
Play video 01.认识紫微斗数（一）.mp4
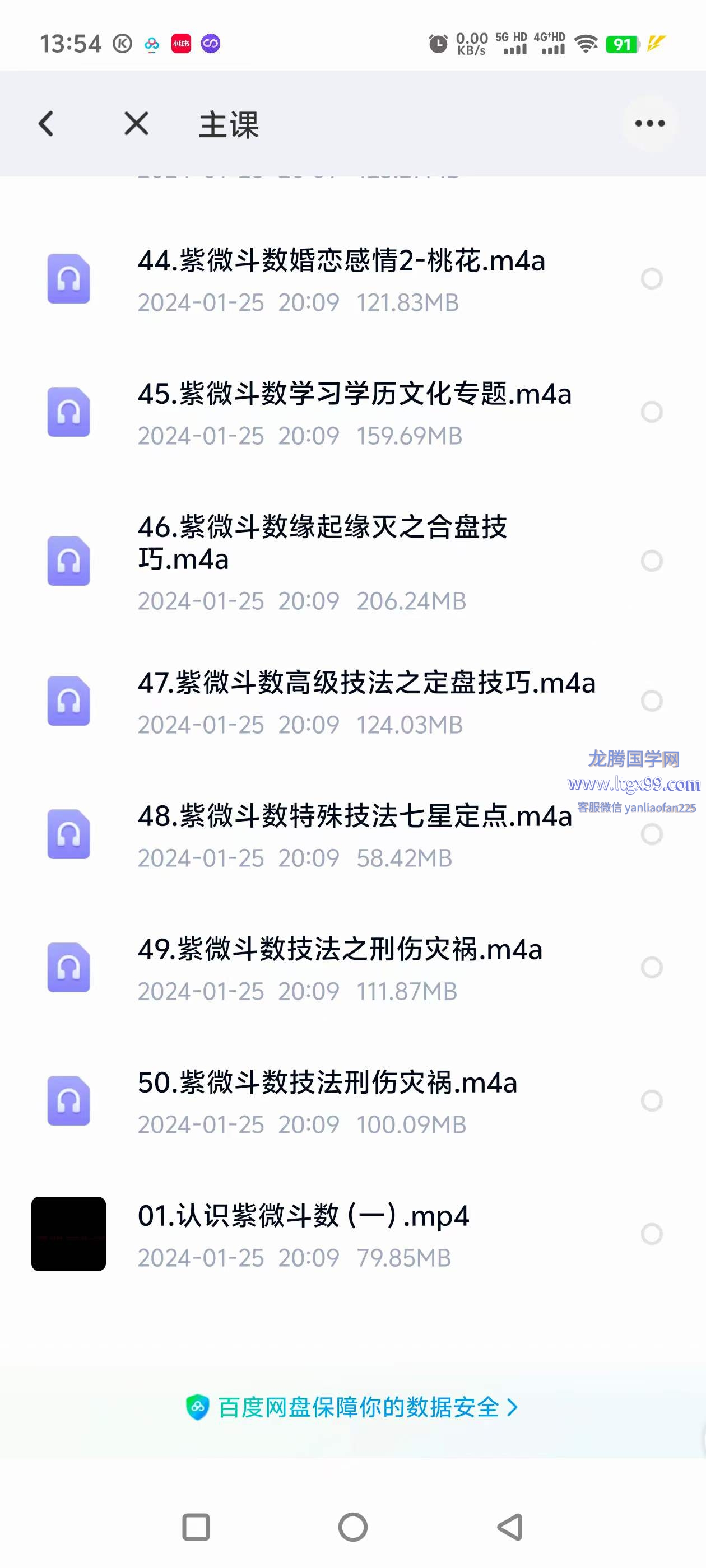pyautogui.click(x=341, y=1234)
